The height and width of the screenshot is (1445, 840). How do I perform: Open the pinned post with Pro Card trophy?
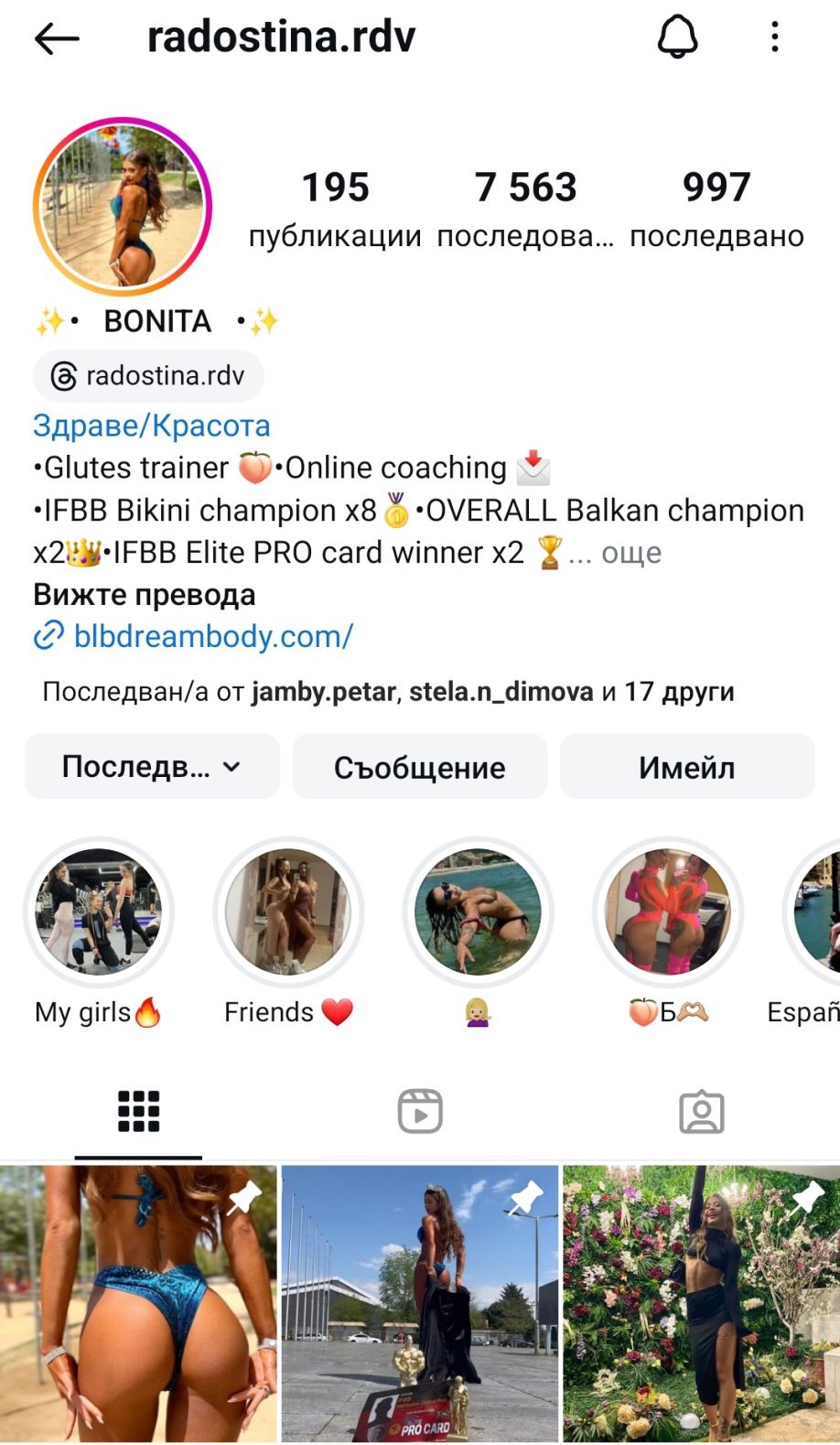(420, 1303)
